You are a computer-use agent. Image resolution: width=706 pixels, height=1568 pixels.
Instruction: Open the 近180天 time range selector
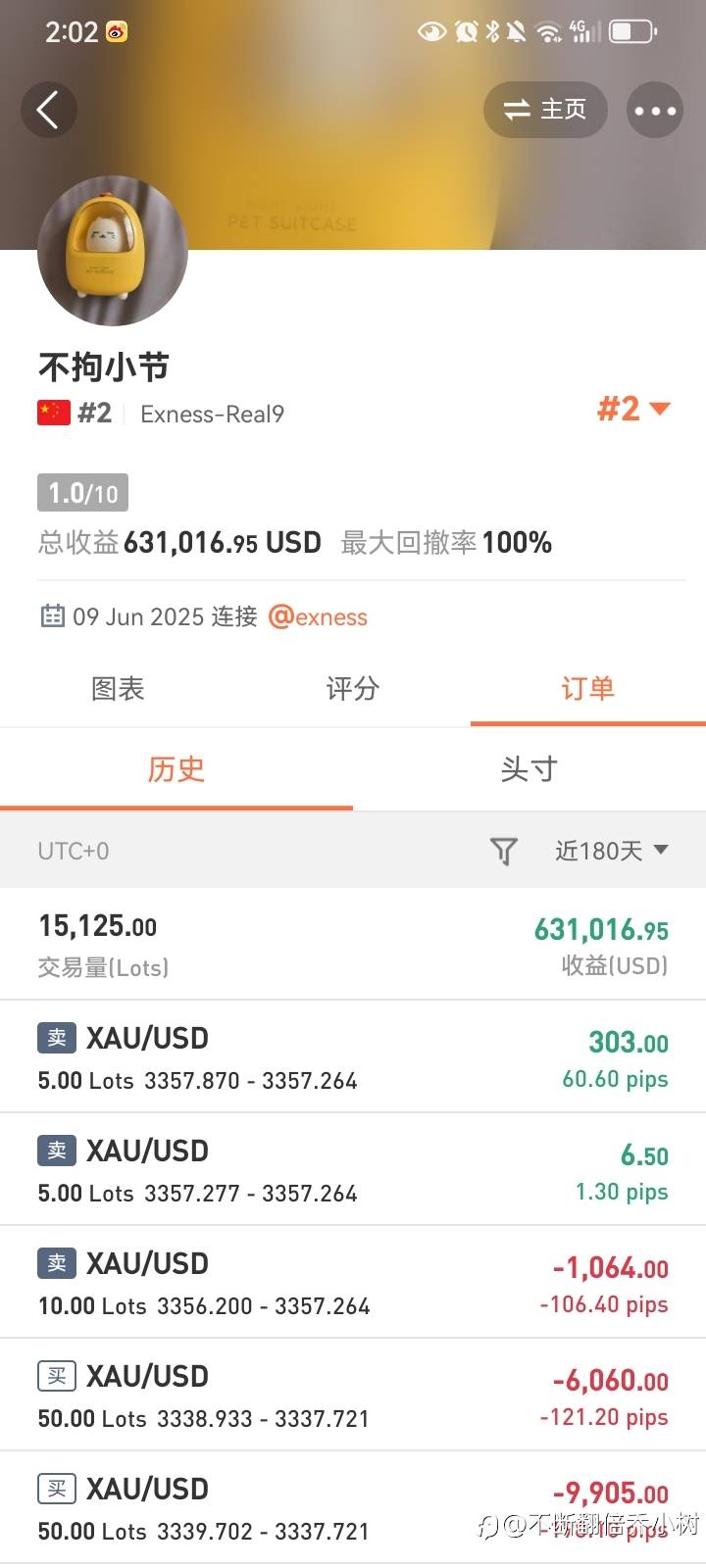[x=611, y=851]
